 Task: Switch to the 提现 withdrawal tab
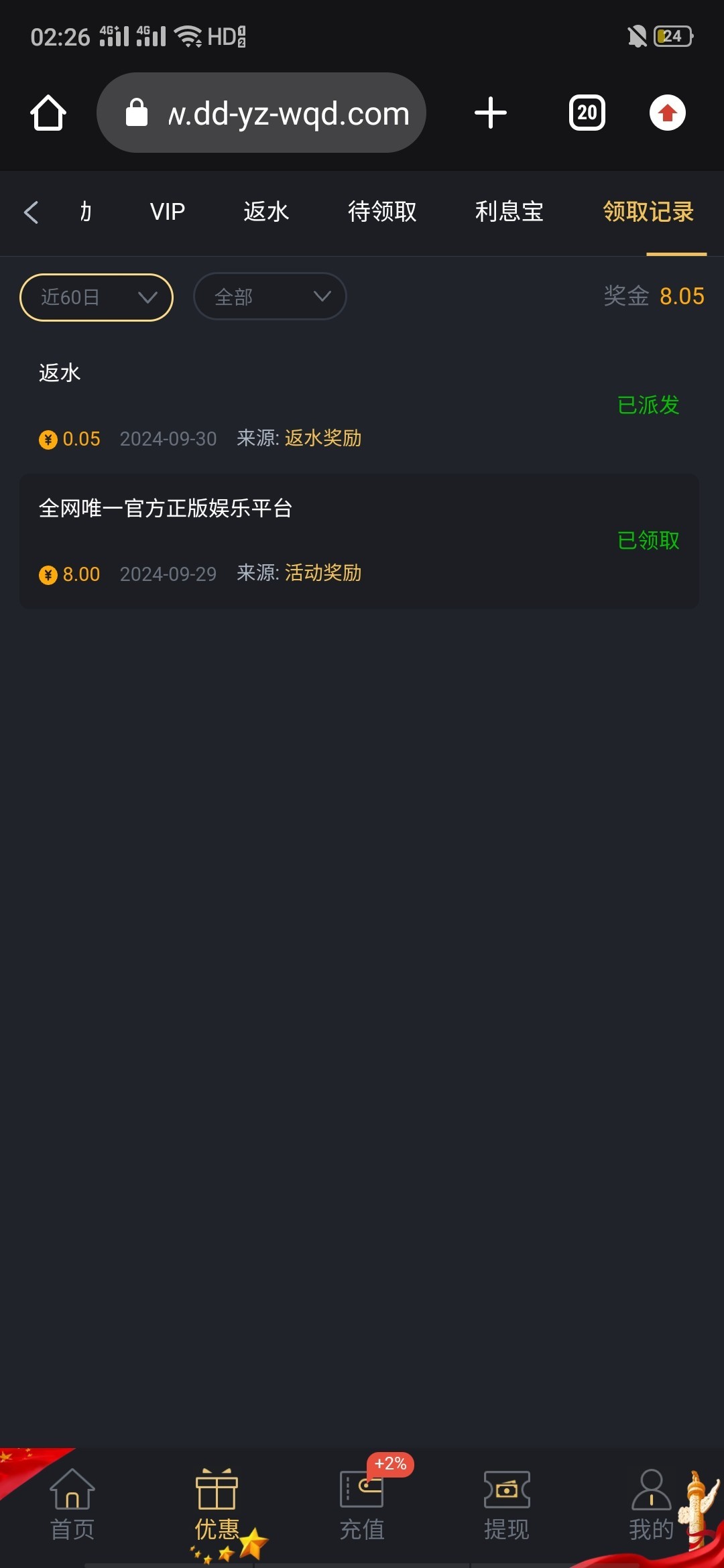(507, 1505)
